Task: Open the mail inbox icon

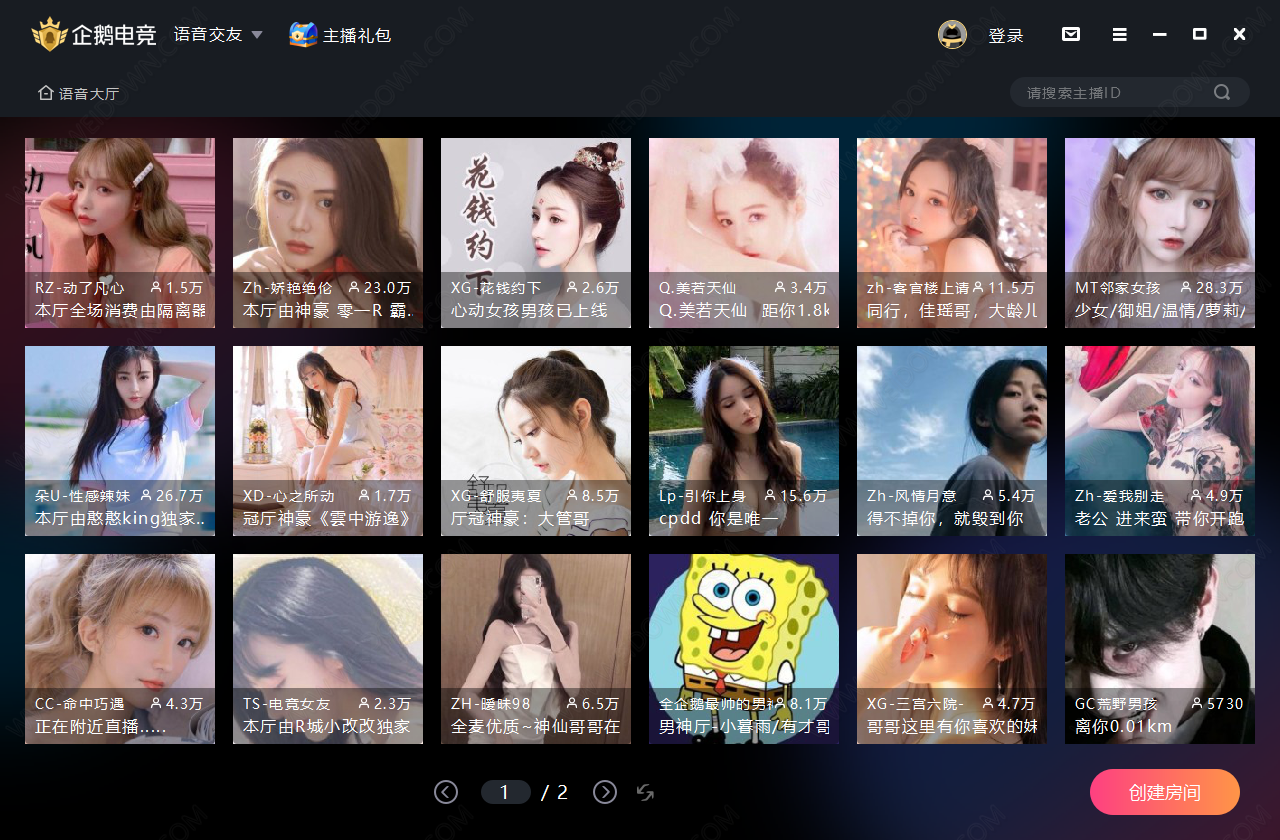Action: click(1071, 34)
